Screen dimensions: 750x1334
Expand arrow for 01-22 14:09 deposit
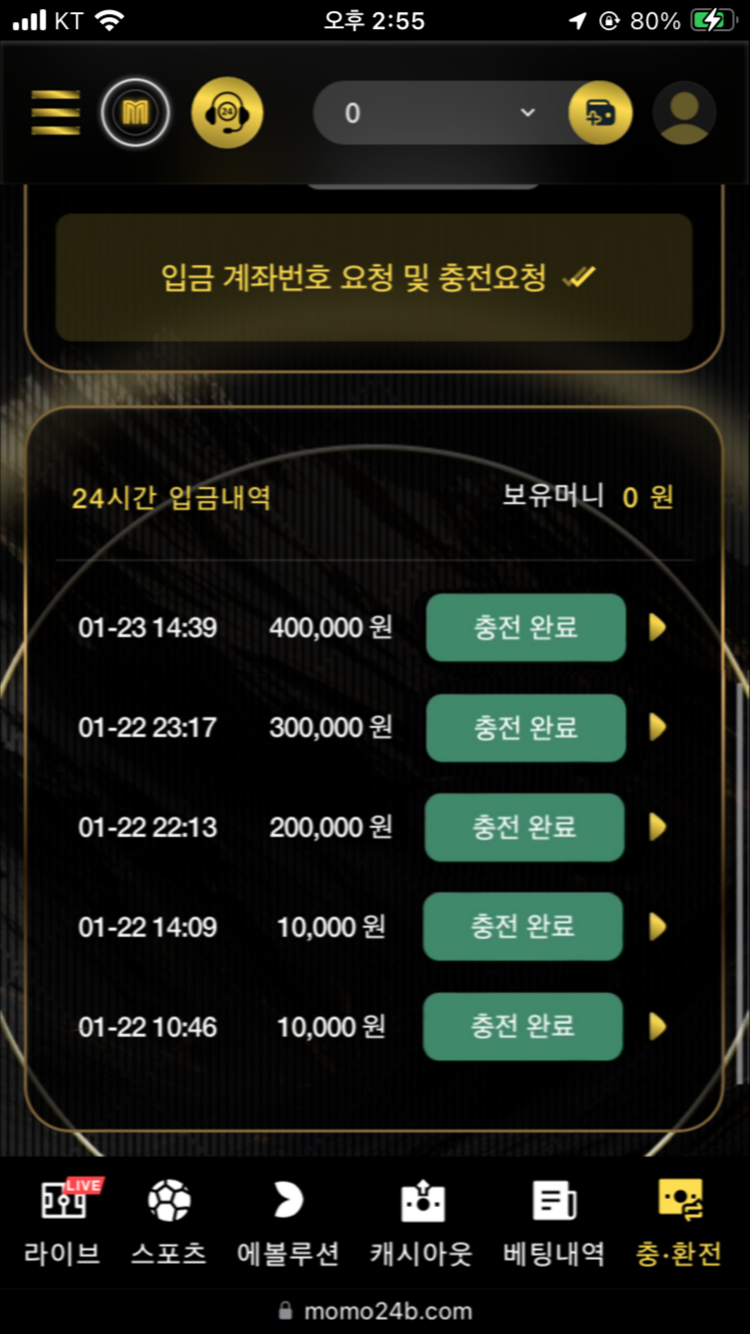657,927
